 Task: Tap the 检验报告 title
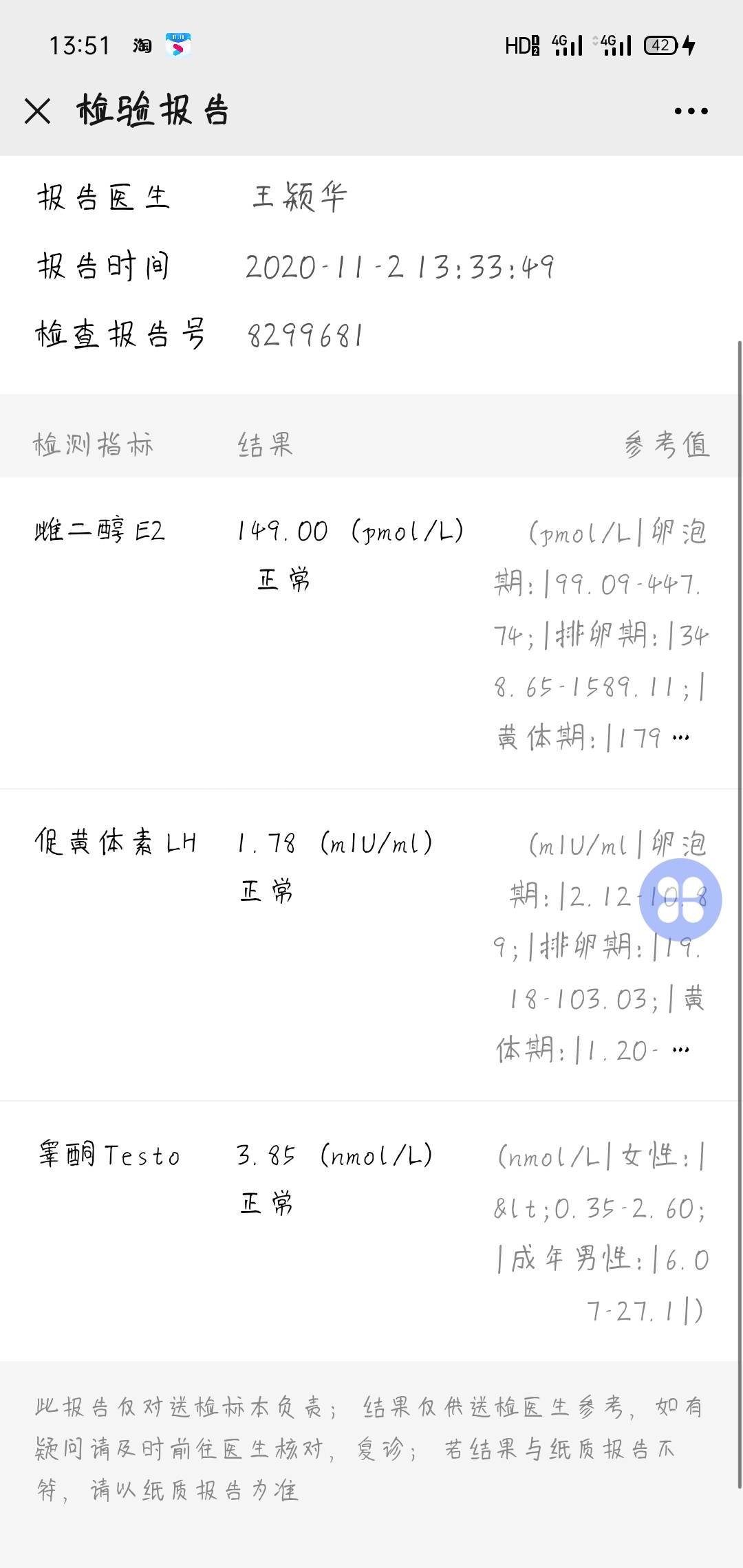pyautogui.click(x=155, y=109)
